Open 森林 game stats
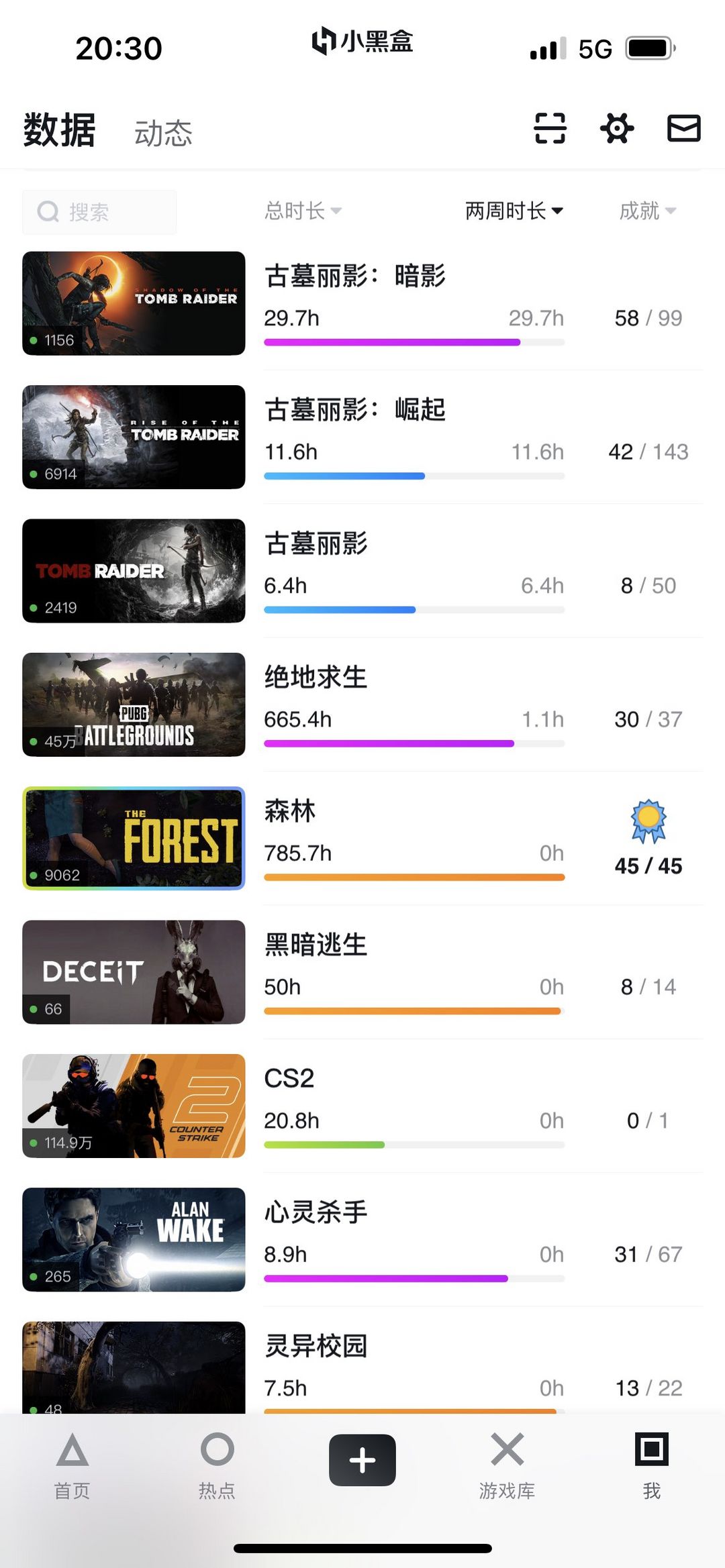The image size is (725, 1568). click(x=362, y=838)
